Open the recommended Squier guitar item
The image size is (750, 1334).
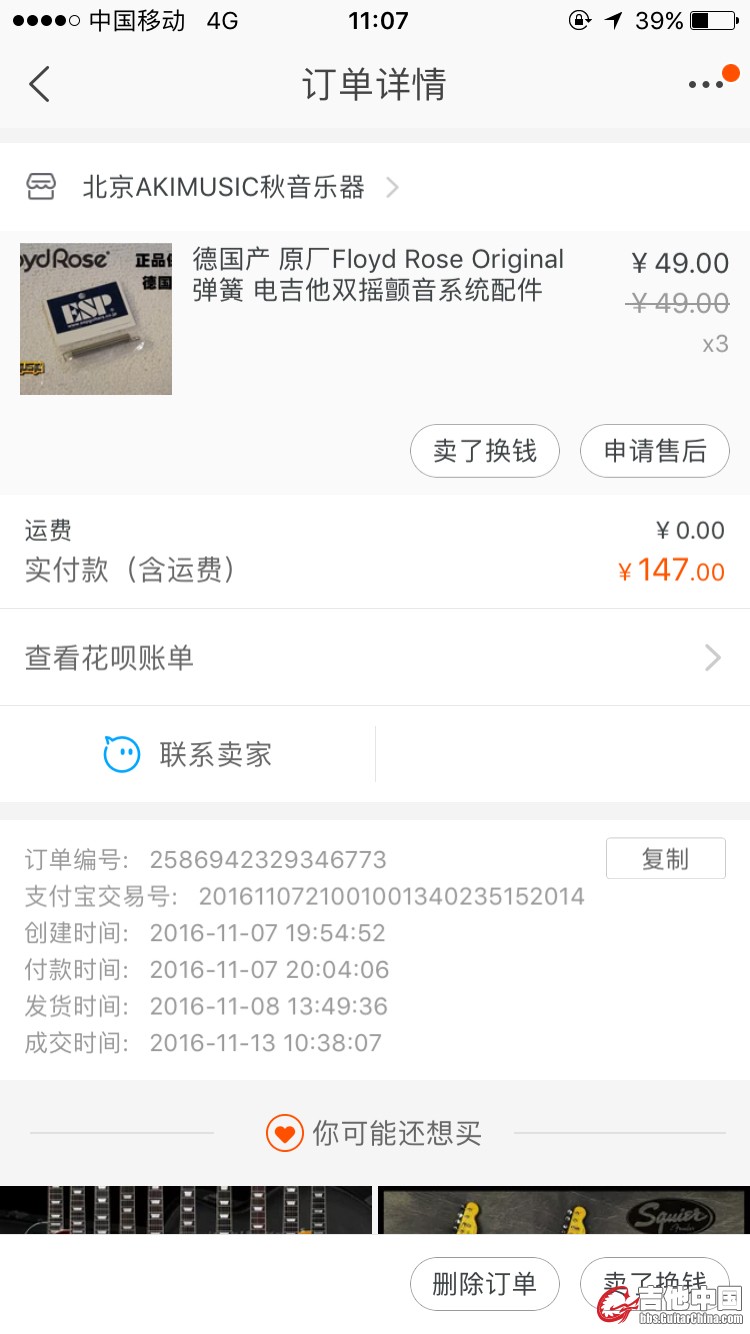pos(563,1211)
